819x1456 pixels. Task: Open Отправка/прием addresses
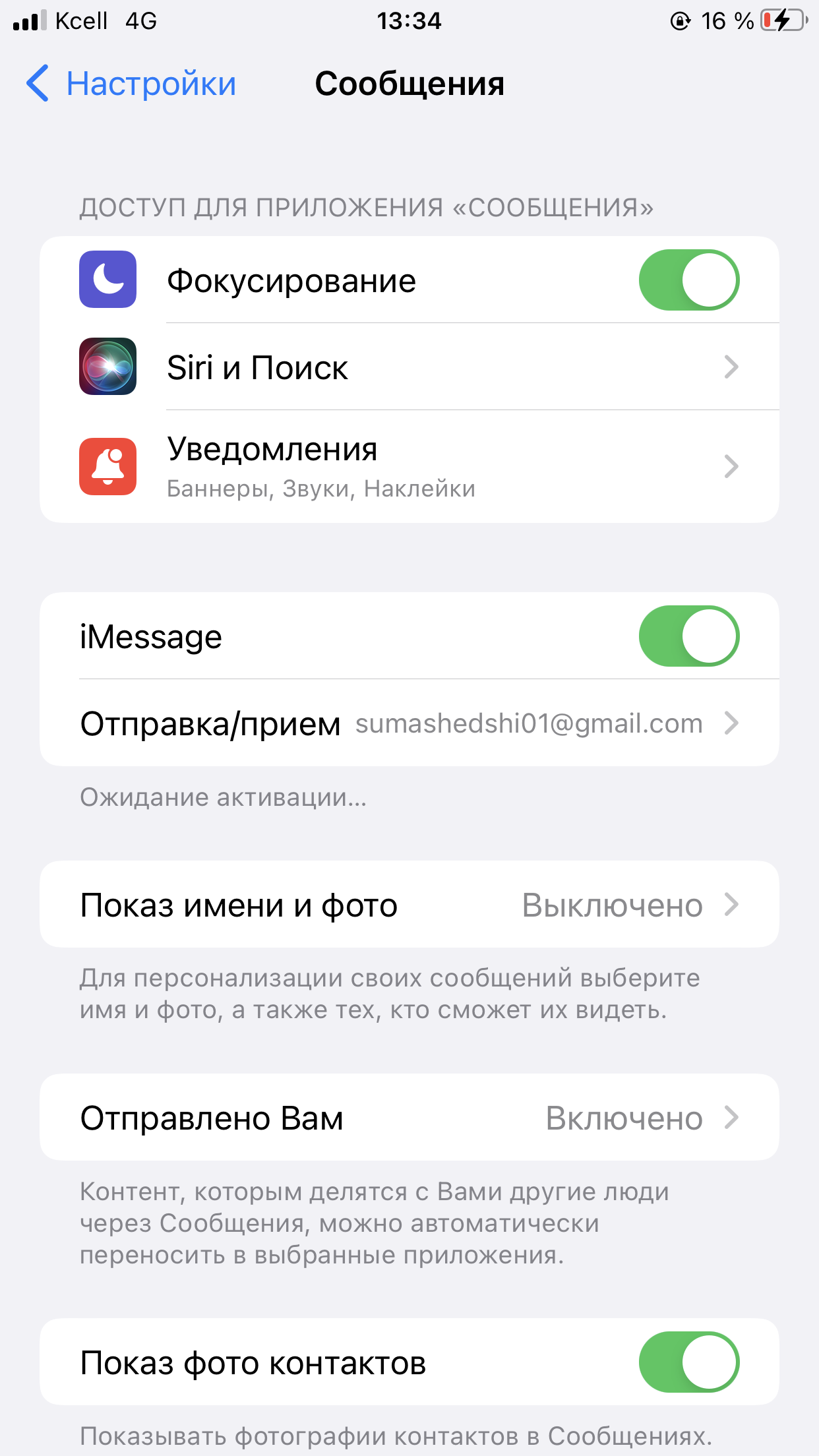click(x=409, y=723)
